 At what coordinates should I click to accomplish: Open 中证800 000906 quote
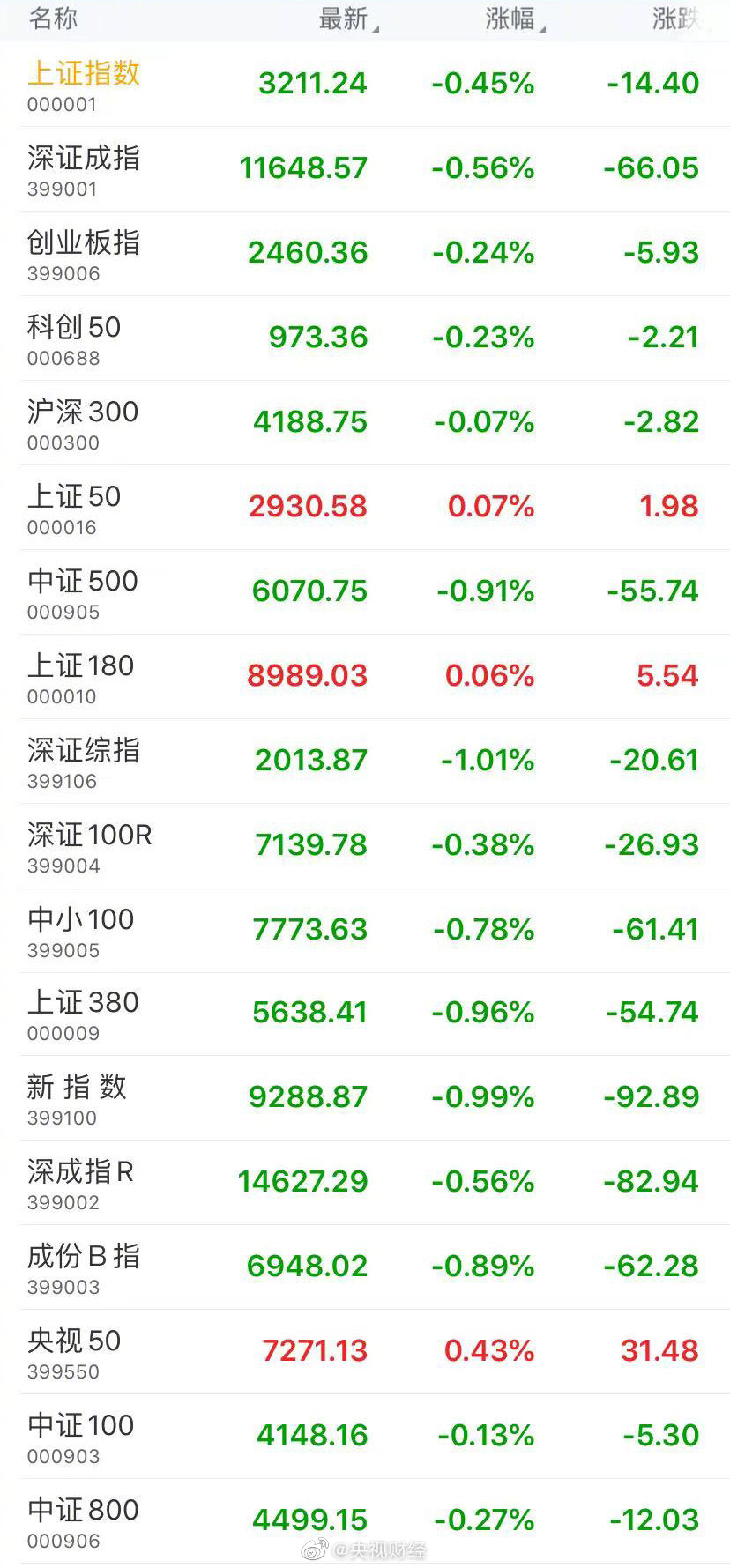(365, 1521)
